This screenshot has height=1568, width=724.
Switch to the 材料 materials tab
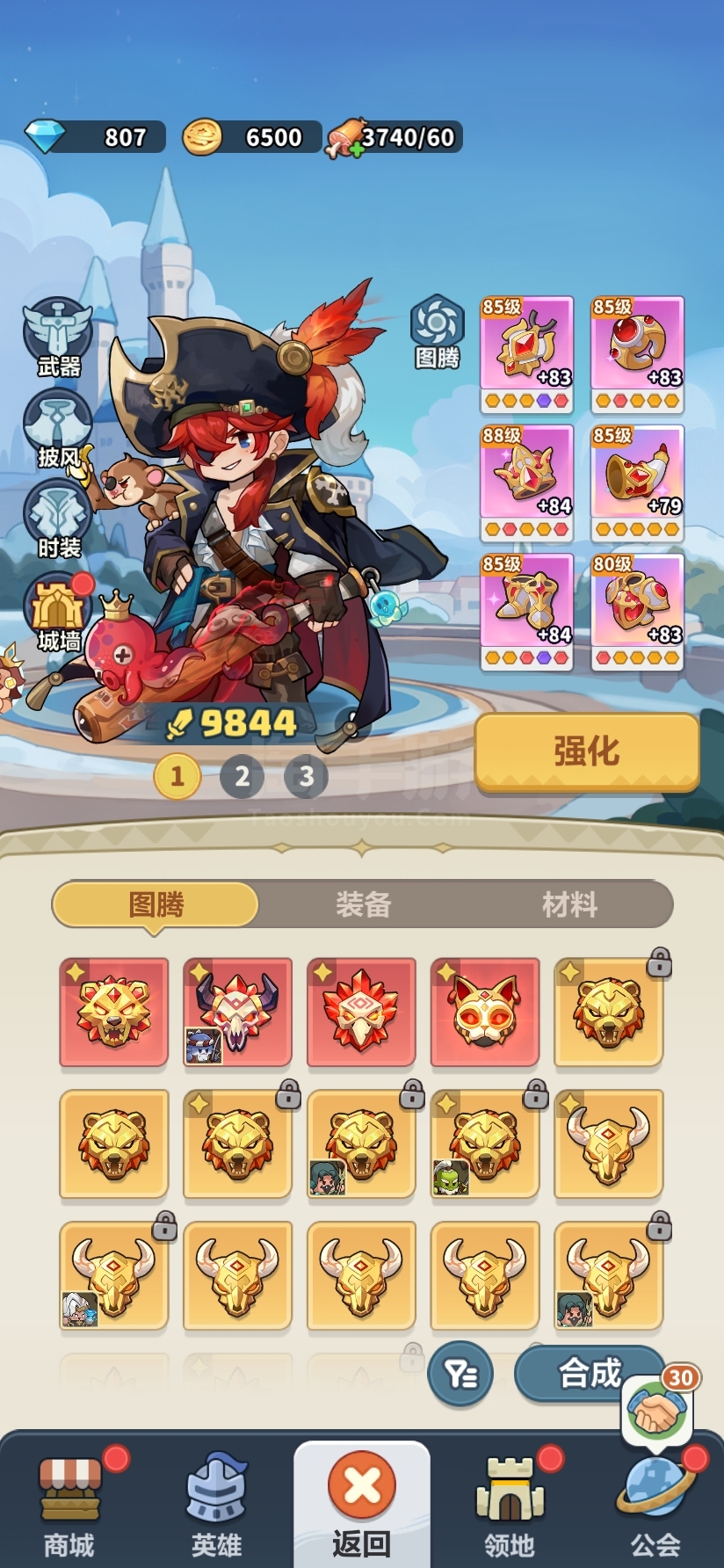[x=569, y=904]
